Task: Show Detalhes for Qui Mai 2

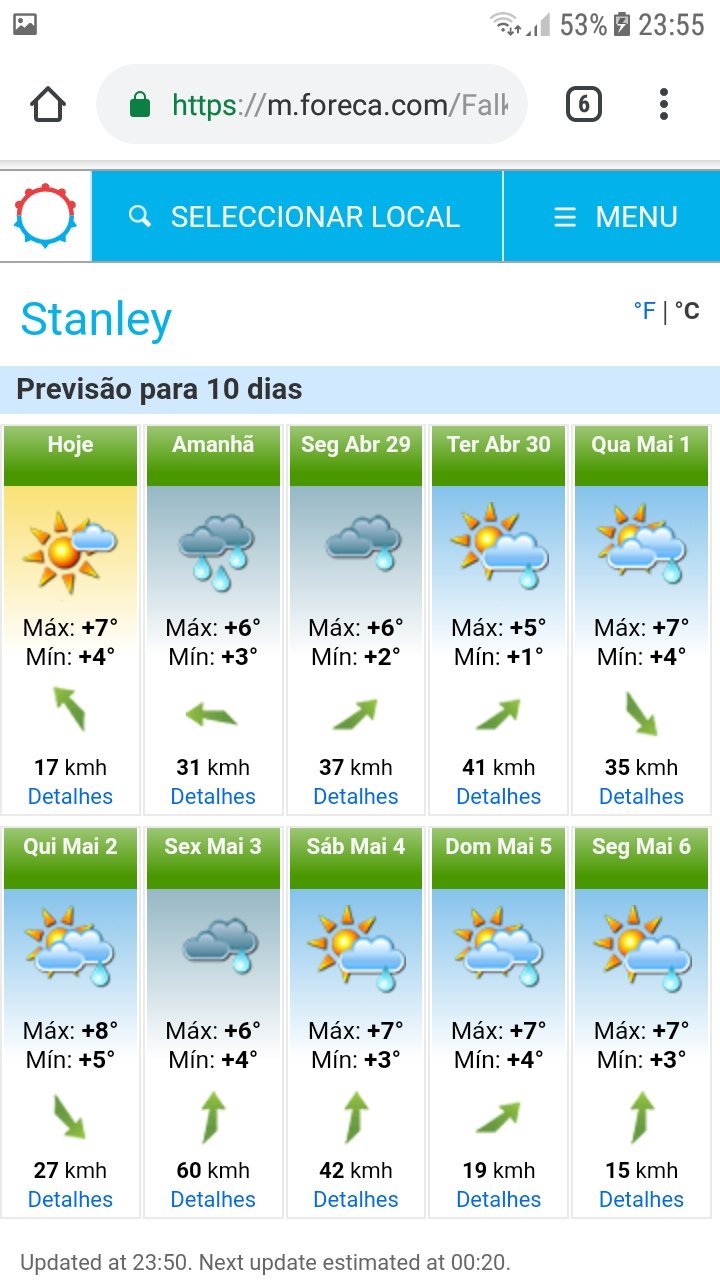Action: click(70, 1199)
